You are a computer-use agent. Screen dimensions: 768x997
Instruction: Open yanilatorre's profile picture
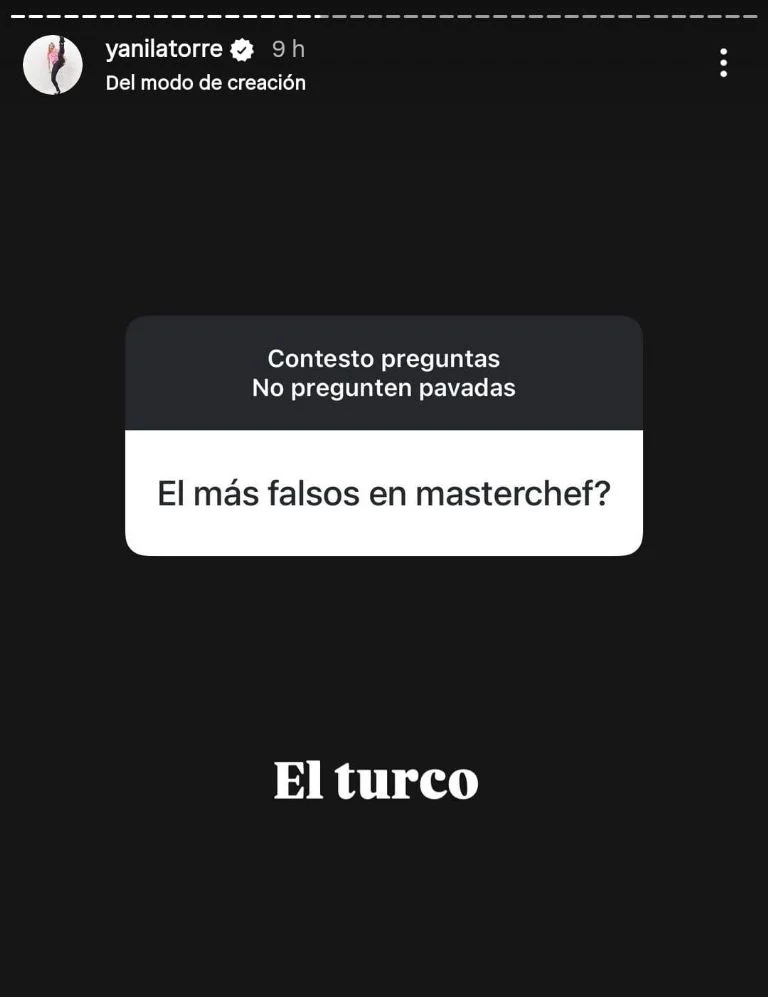click(x=53, y=65)
